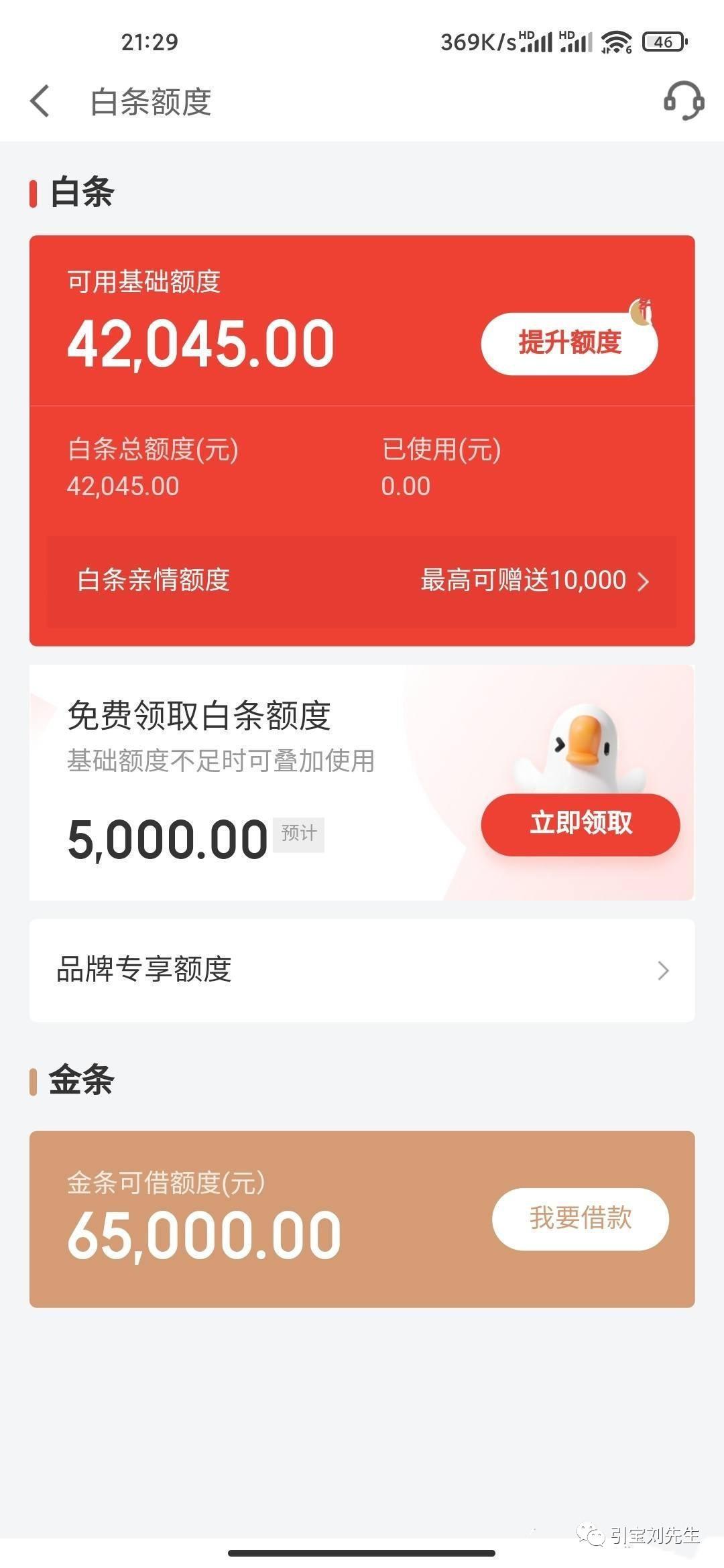Open 白条亲情额度 row
This screenshot has width=724, height=1568.
point(362,580)
